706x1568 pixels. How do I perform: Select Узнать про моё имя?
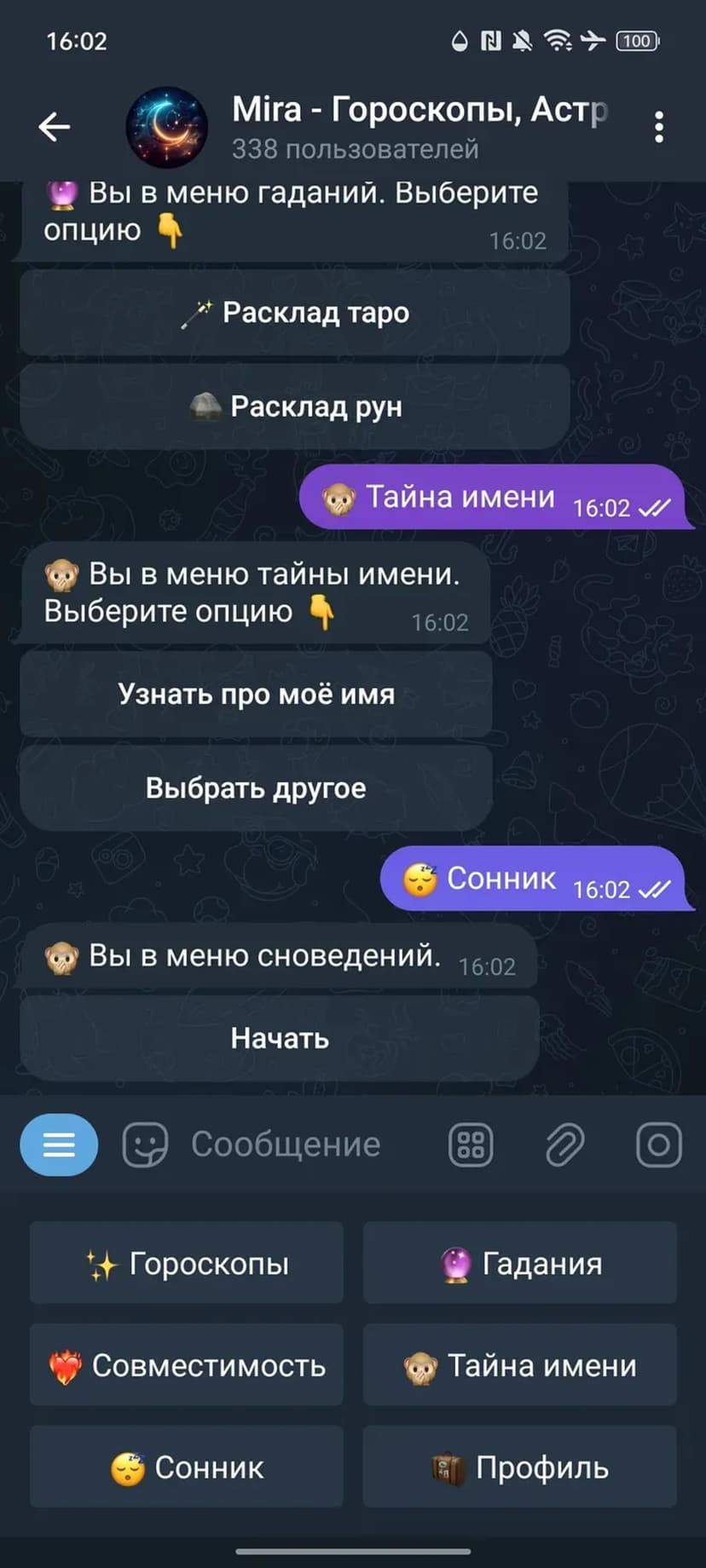click(256, 694)
